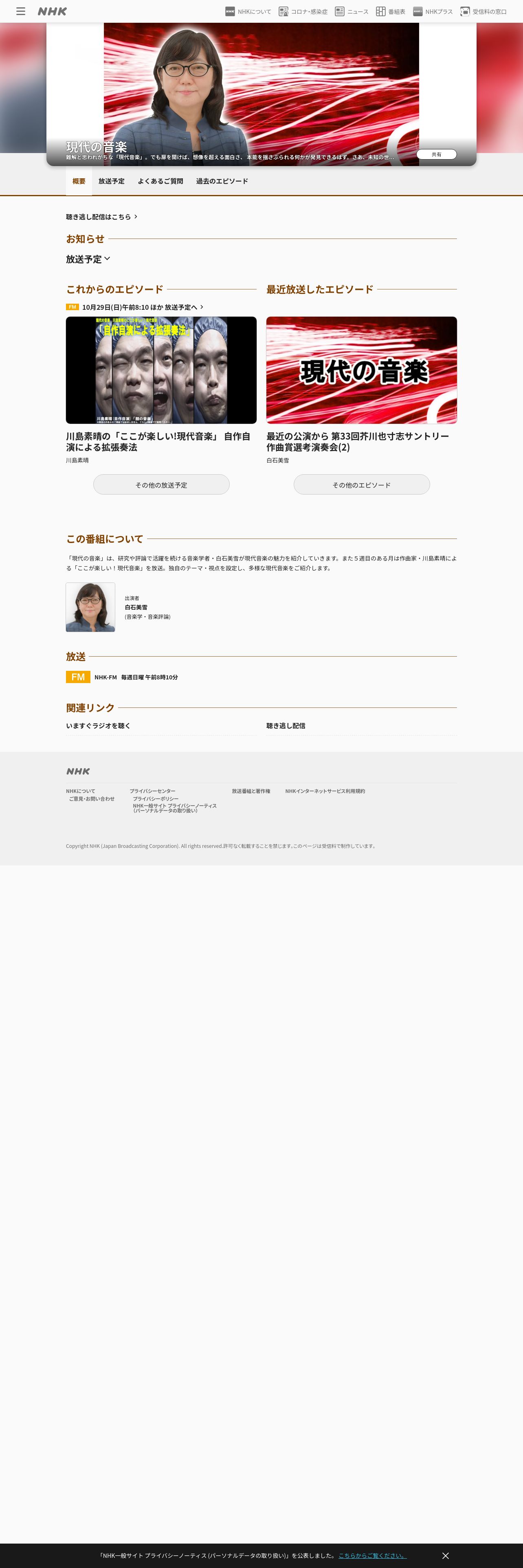This screenshot has width=523, height=1568.
Task: Switch to the 過去のエピソード tab
Action: coord(222,182)
